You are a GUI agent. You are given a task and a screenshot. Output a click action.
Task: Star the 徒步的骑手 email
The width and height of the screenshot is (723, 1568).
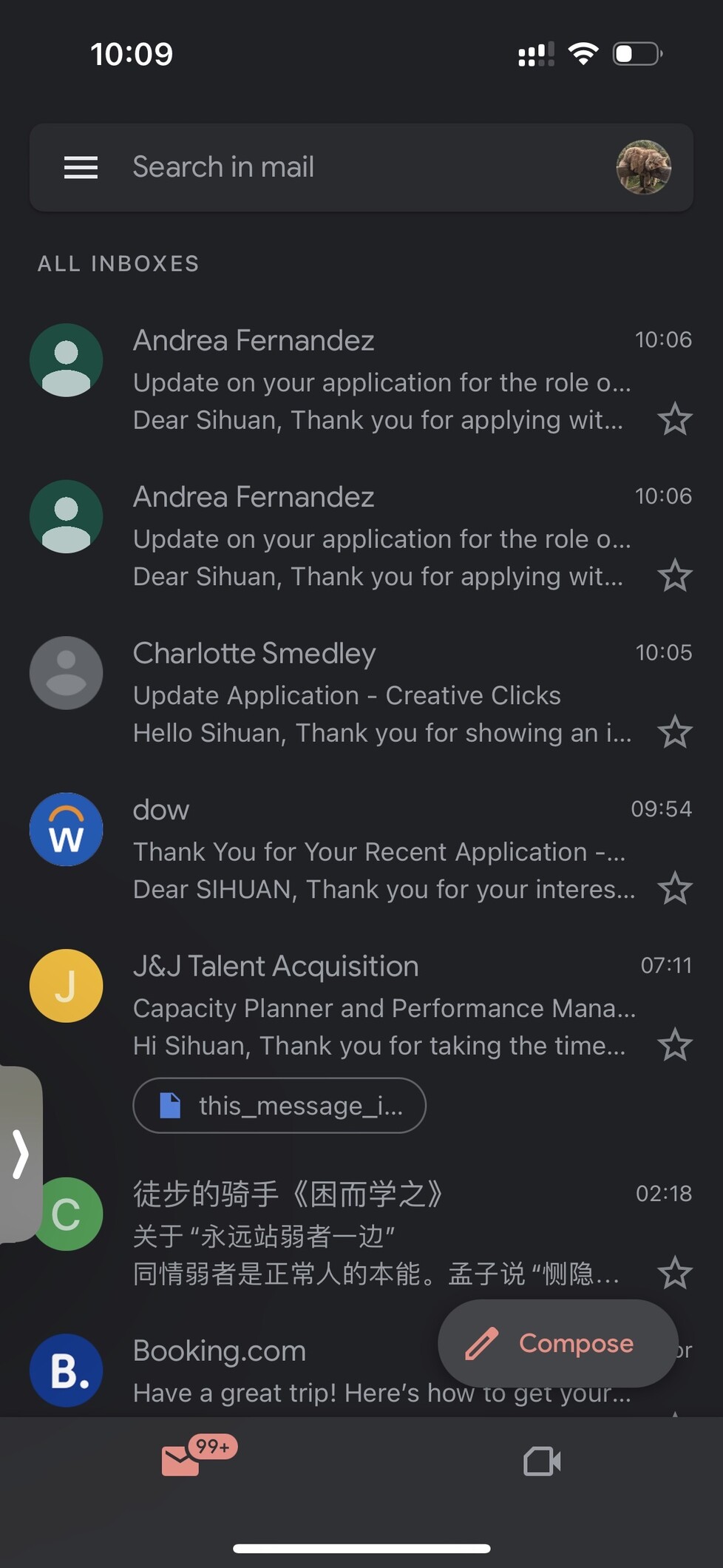pyautogui.click(x=674, y=1273)
